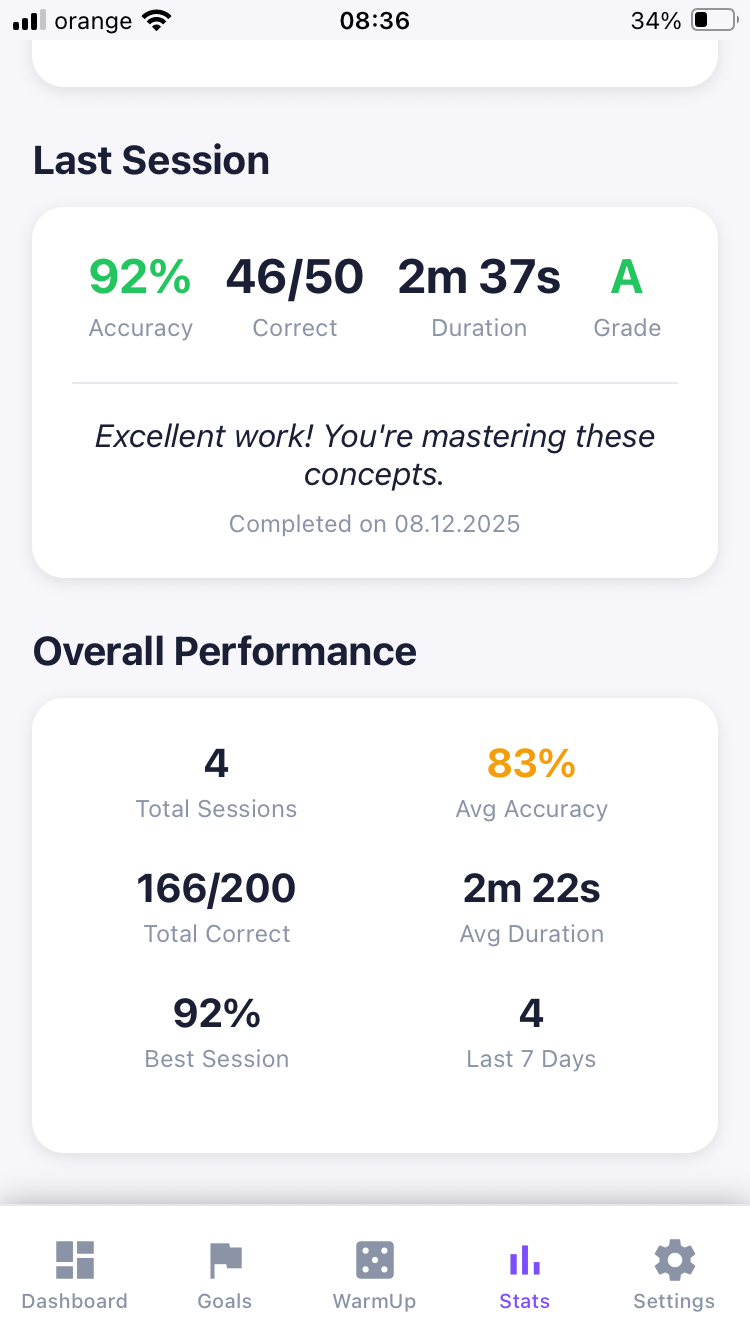Tap the clock showing 08:36
Image resolution: width=750 pixels, height=1334 pixels.
[x=375, y=20]
